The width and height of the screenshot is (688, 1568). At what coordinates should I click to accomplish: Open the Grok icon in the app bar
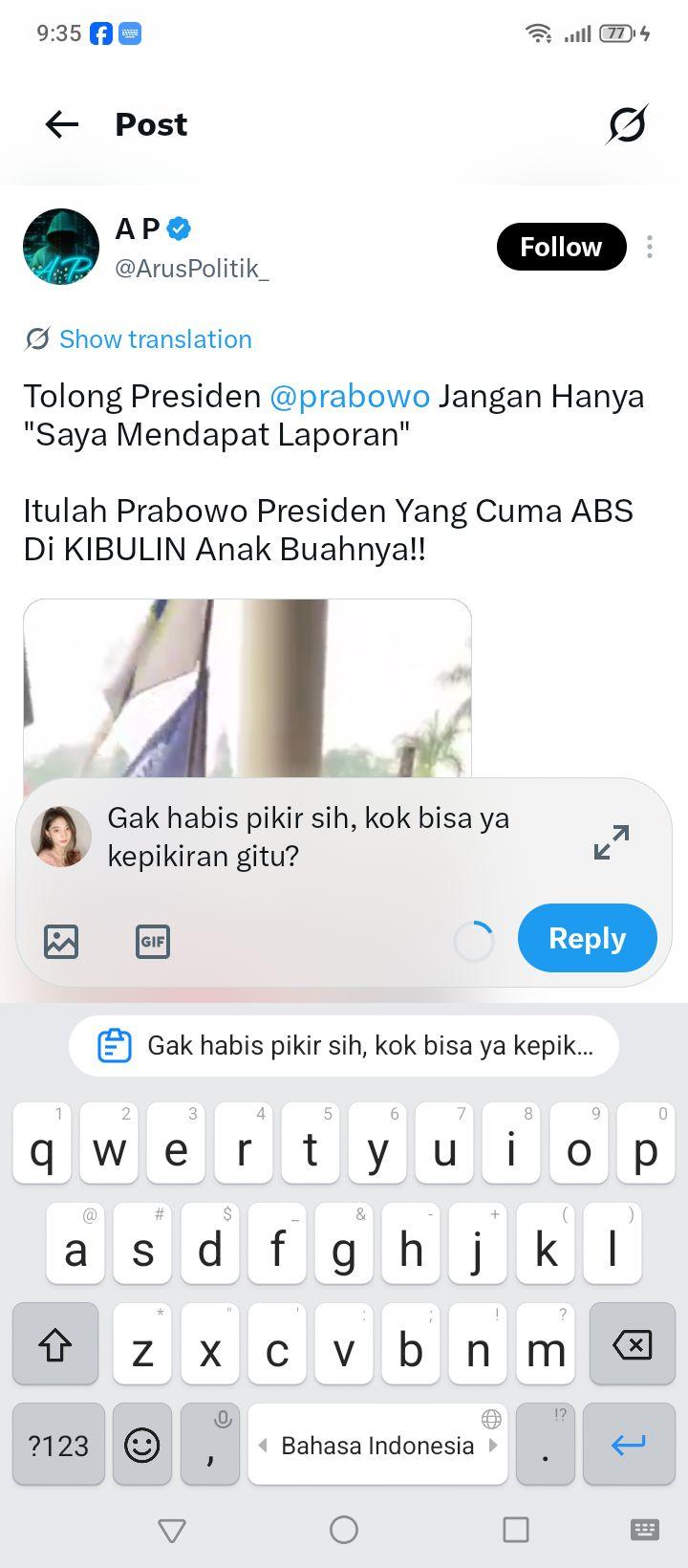click(627, 124)
